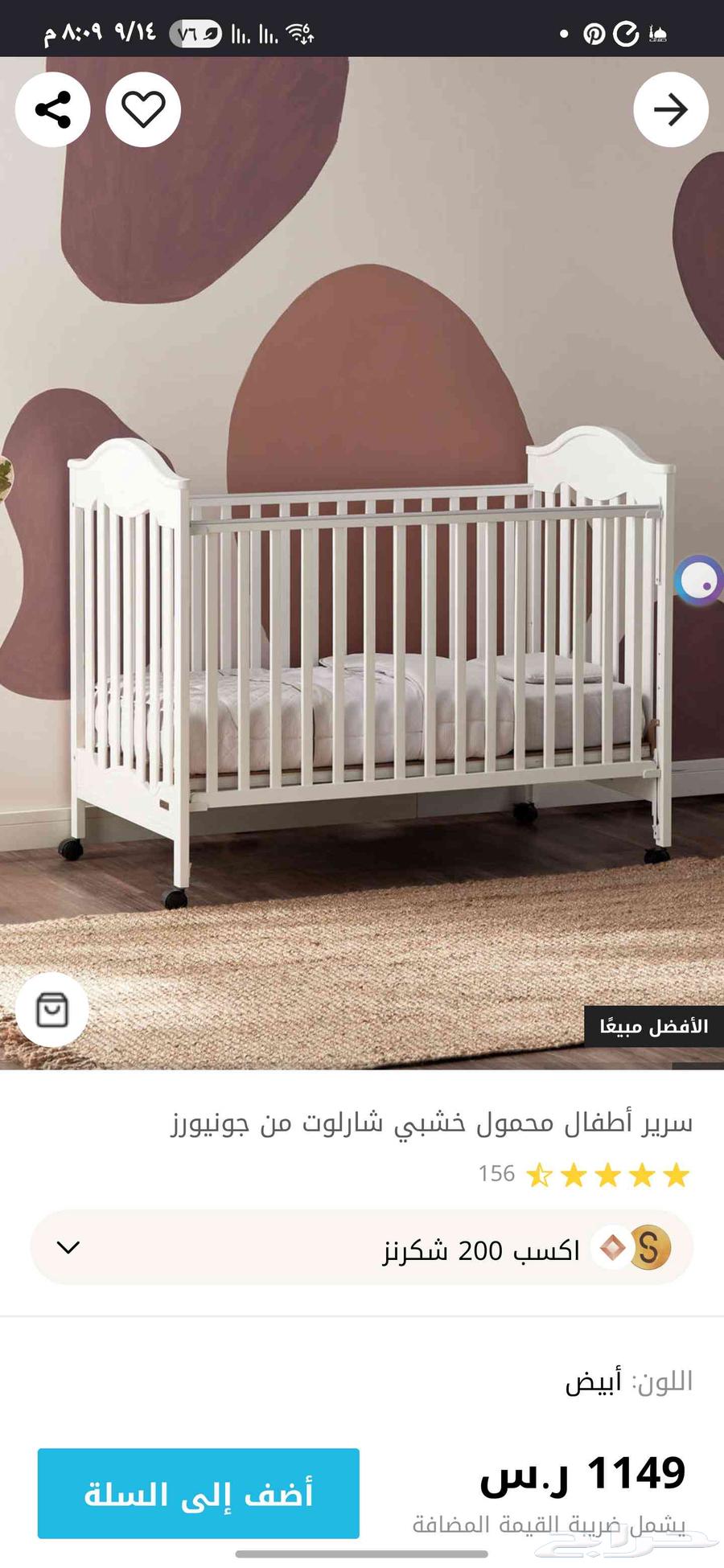Tap the Wi-Fi signal indicator

coord(298,32)
